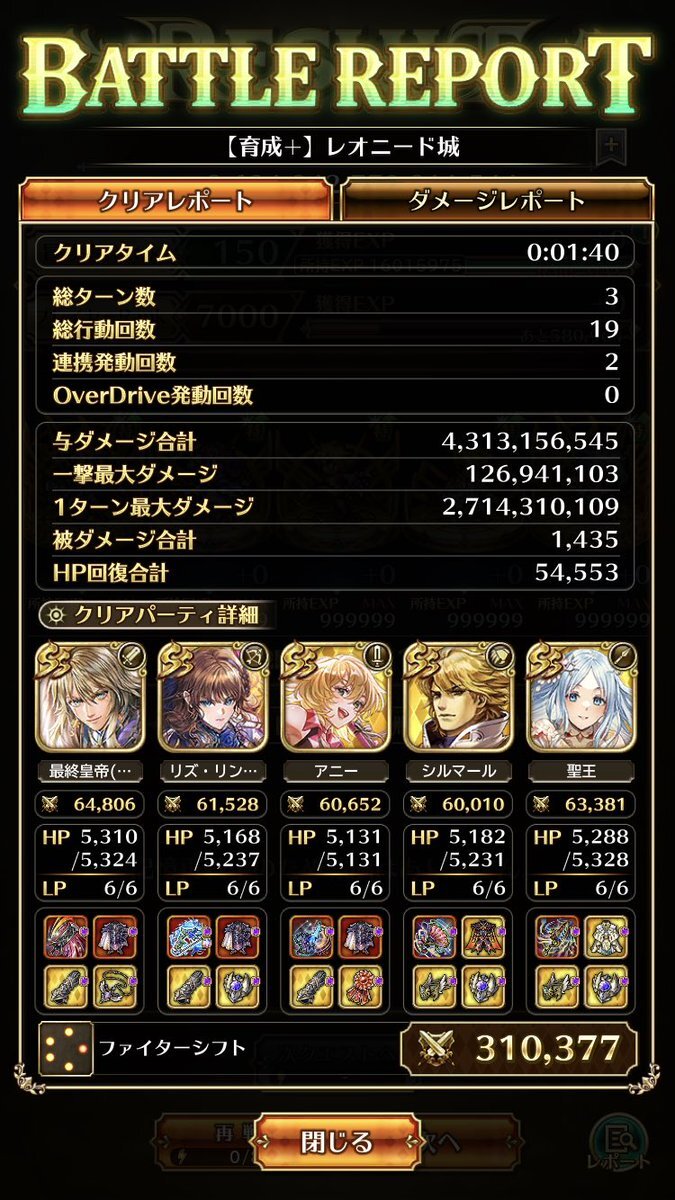Switch to the クリアレポート tab
This screenshot has height=1200, width=675.
[x=175, y=200]
